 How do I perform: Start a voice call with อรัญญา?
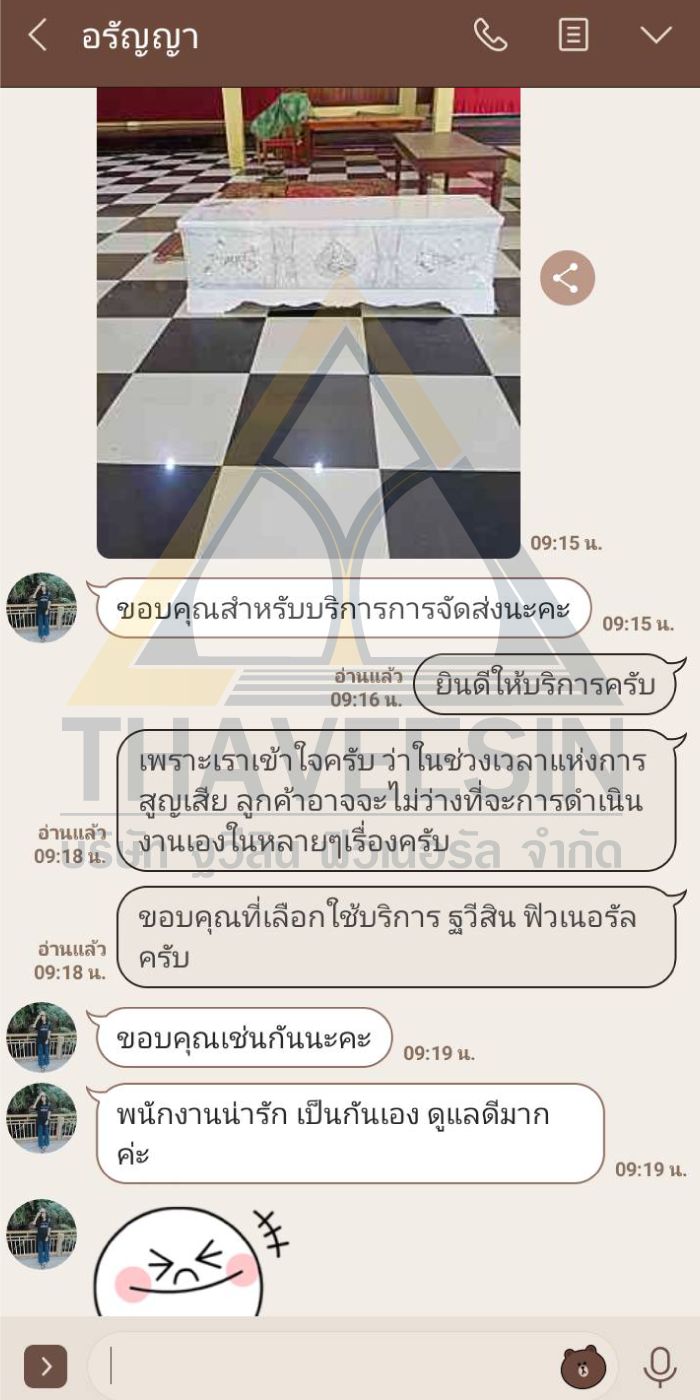[x=490, y=36]
